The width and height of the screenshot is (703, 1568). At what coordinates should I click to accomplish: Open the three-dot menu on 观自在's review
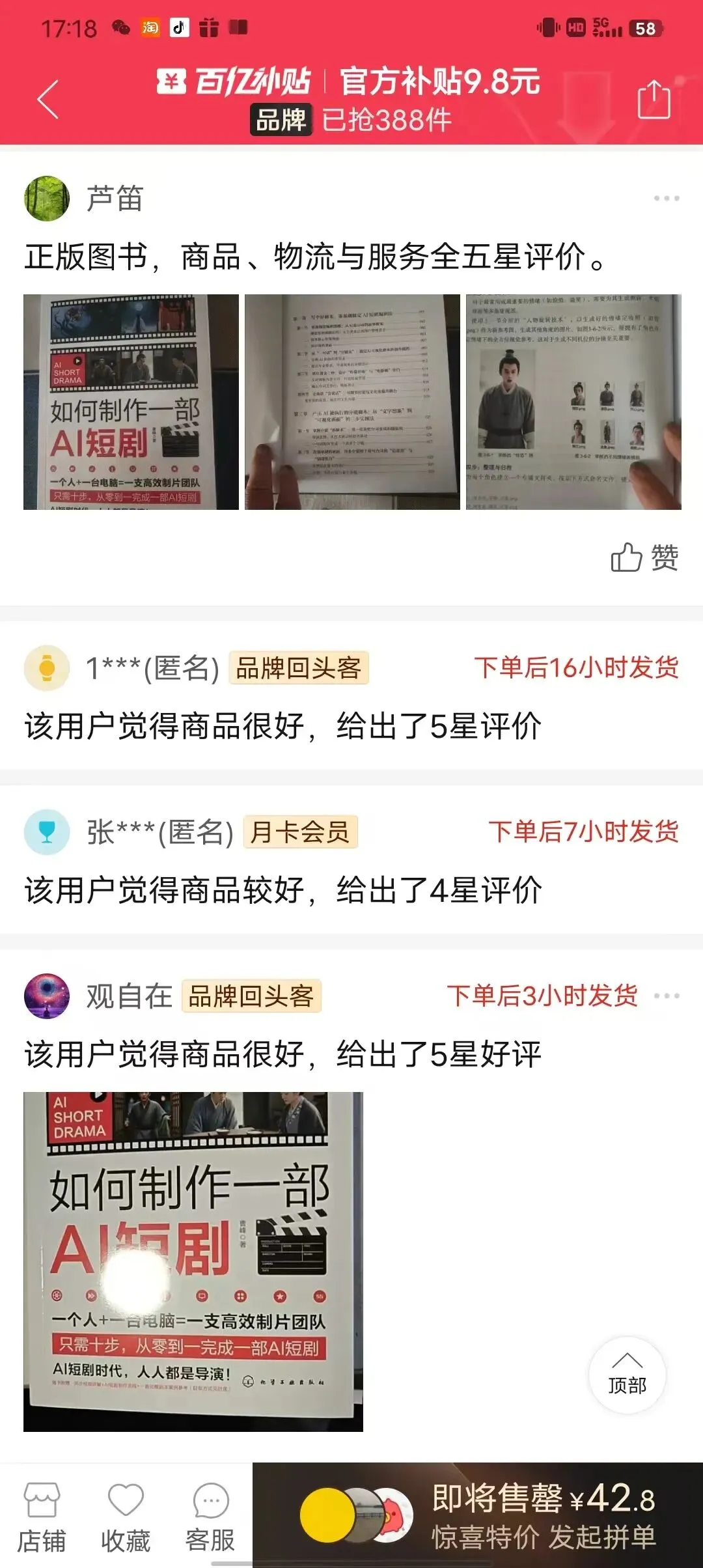pos(667,996)
